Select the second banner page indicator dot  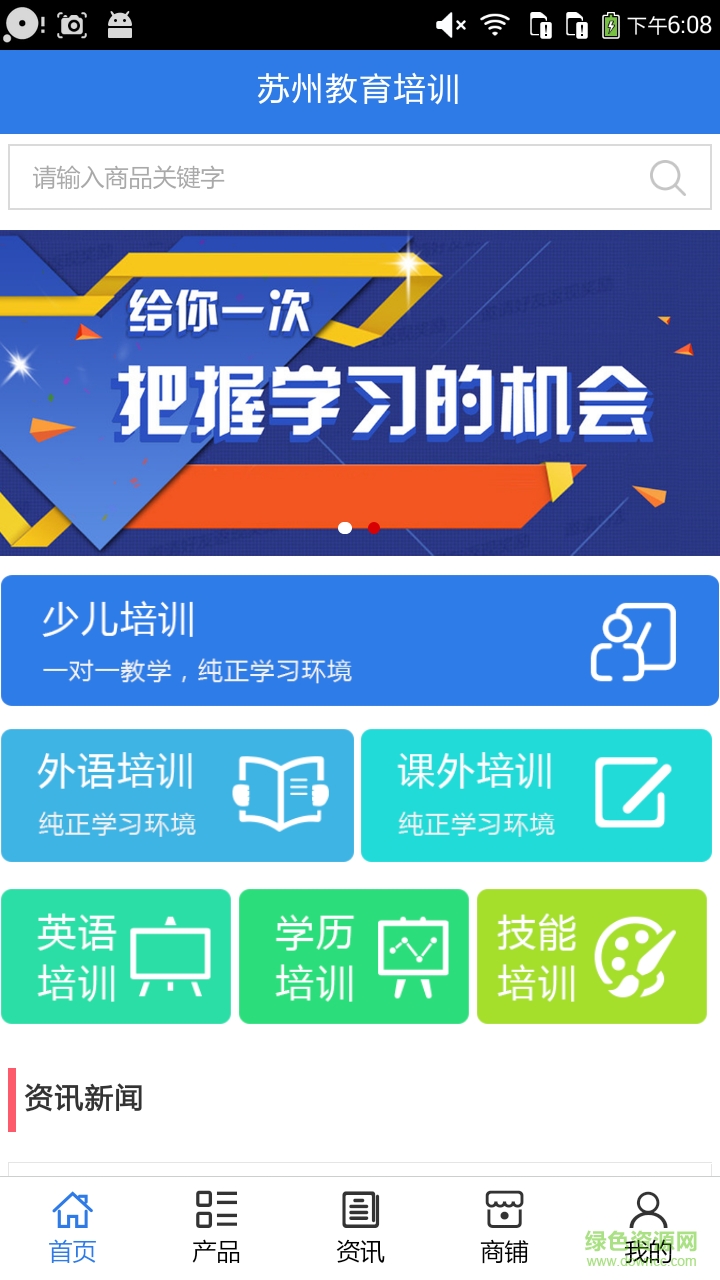pyautogui.click(x=374, y=528)
